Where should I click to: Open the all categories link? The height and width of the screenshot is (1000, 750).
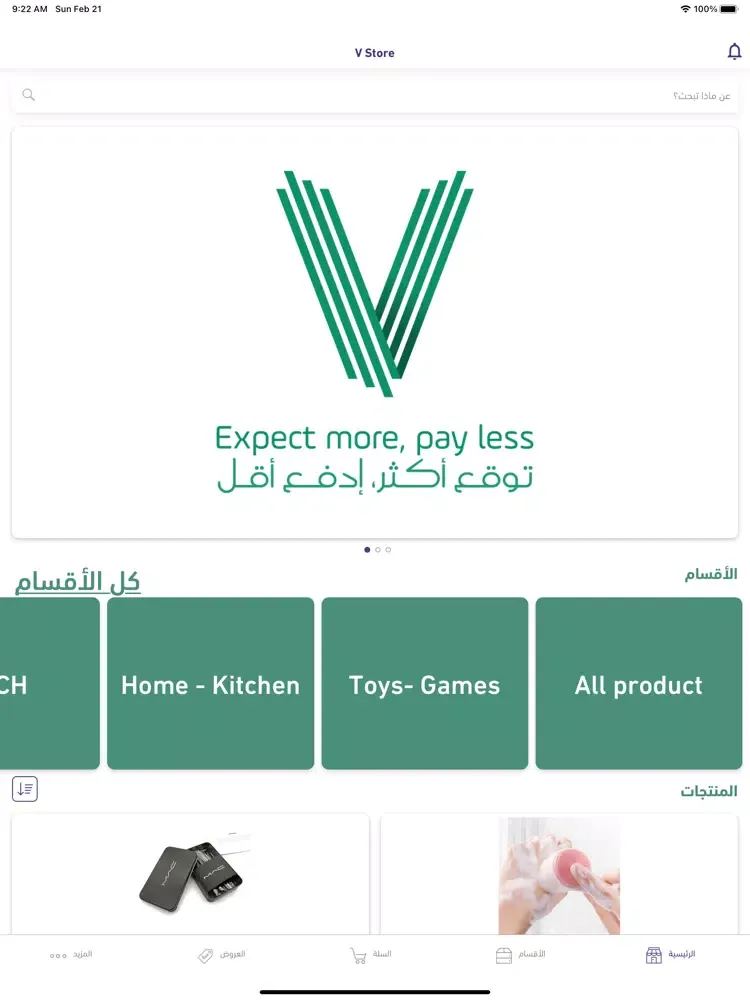[77, 581]
